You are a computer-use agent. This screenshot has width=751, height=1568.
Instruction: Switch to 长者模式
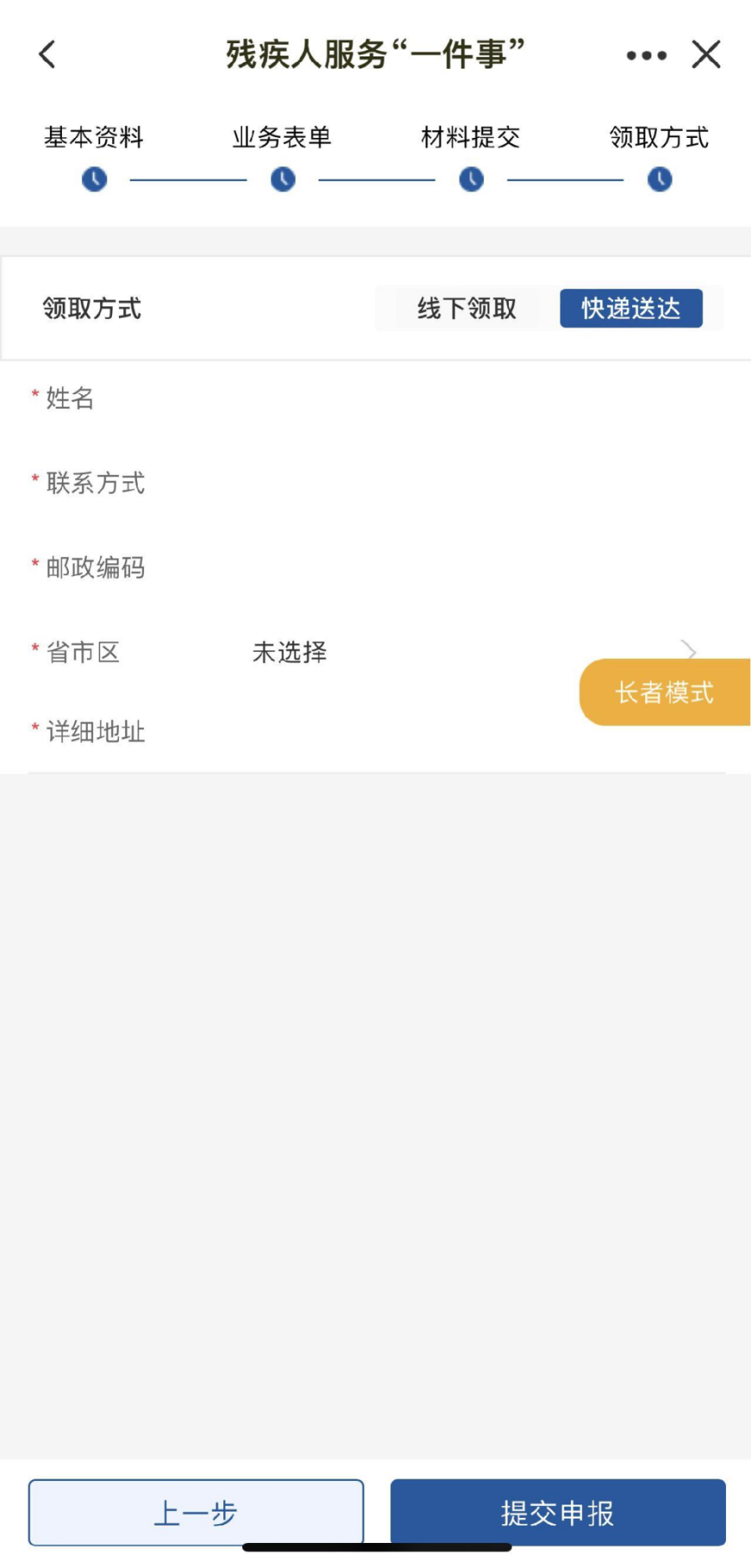664,693
